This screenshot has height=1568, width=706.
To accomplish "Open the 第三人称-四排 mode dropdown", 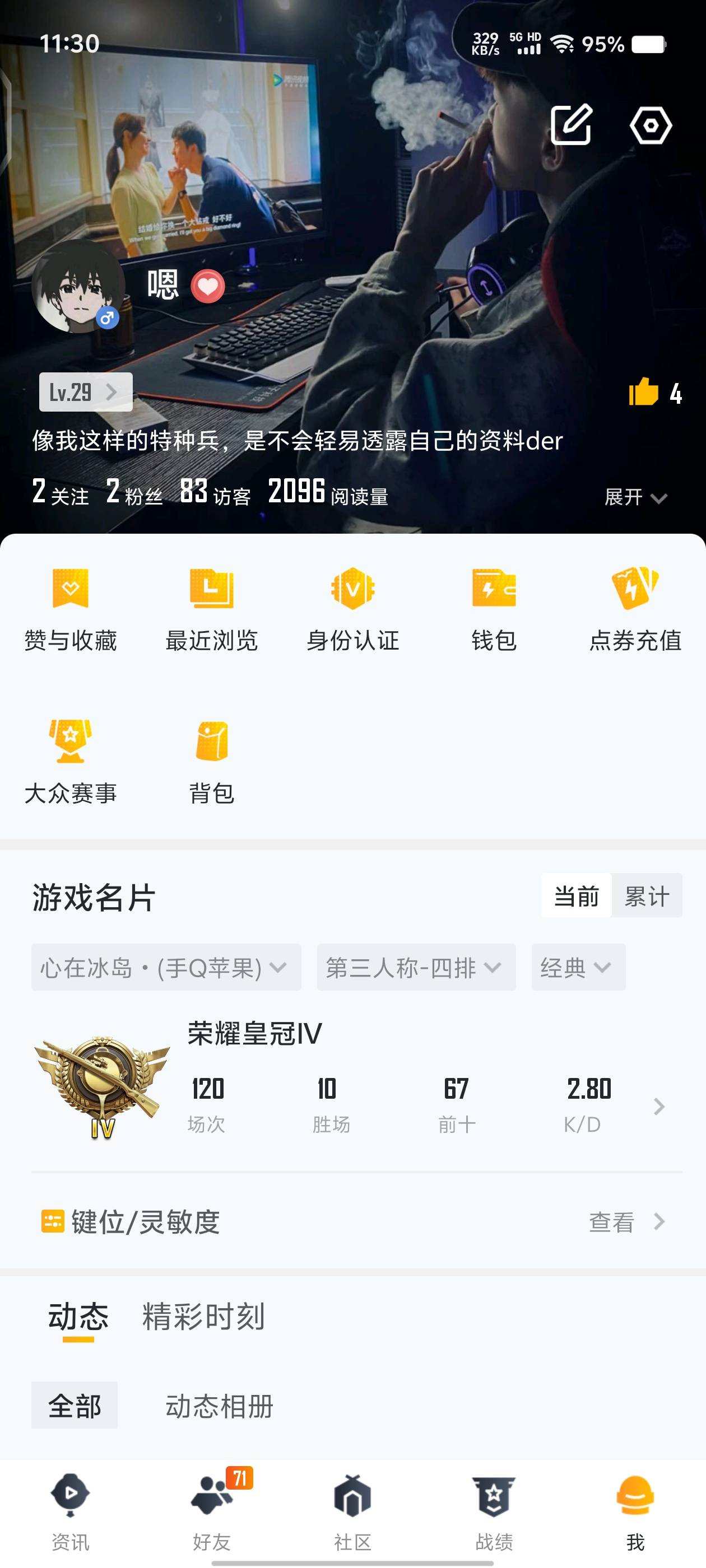I will [x=417, y=967].
